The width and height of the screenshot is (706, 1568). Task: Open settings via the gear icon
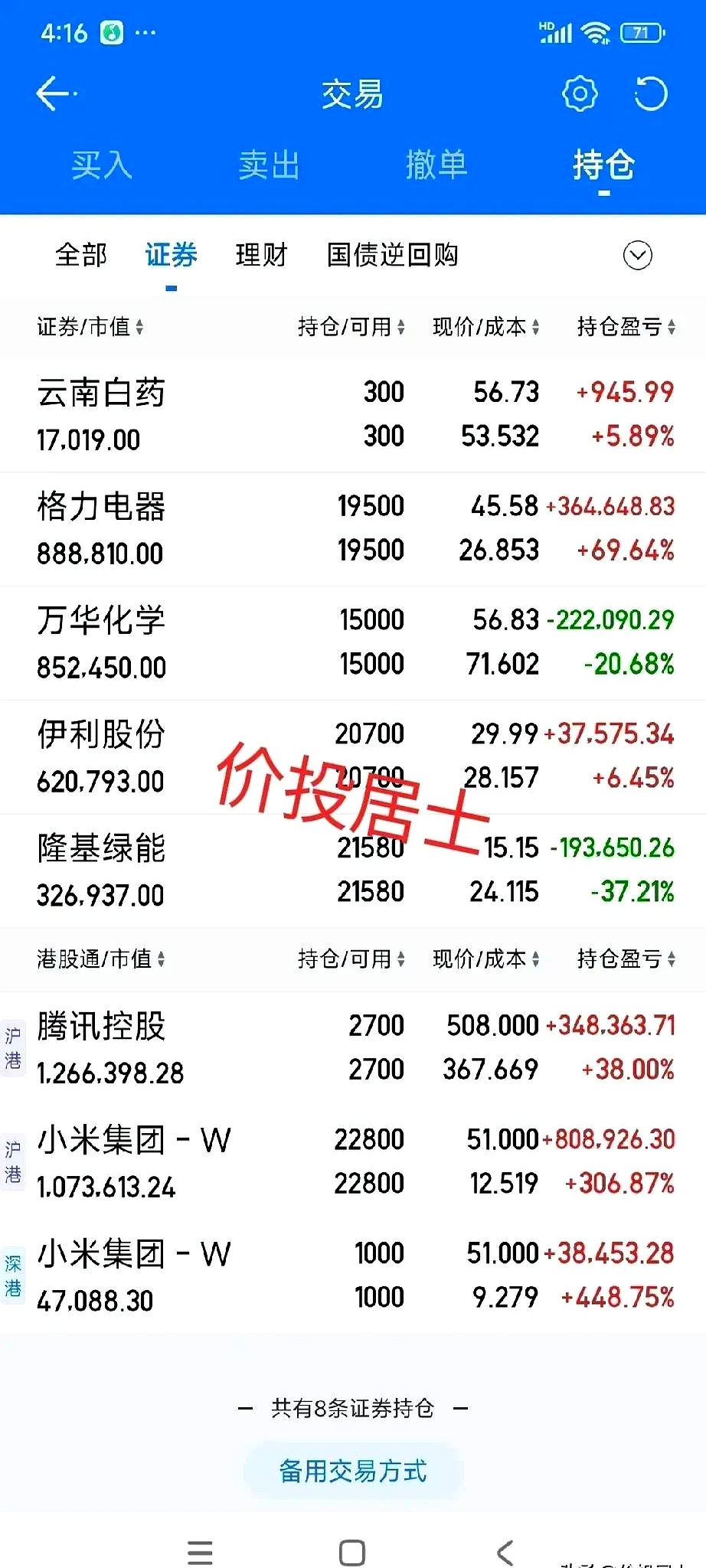[578, 93]
